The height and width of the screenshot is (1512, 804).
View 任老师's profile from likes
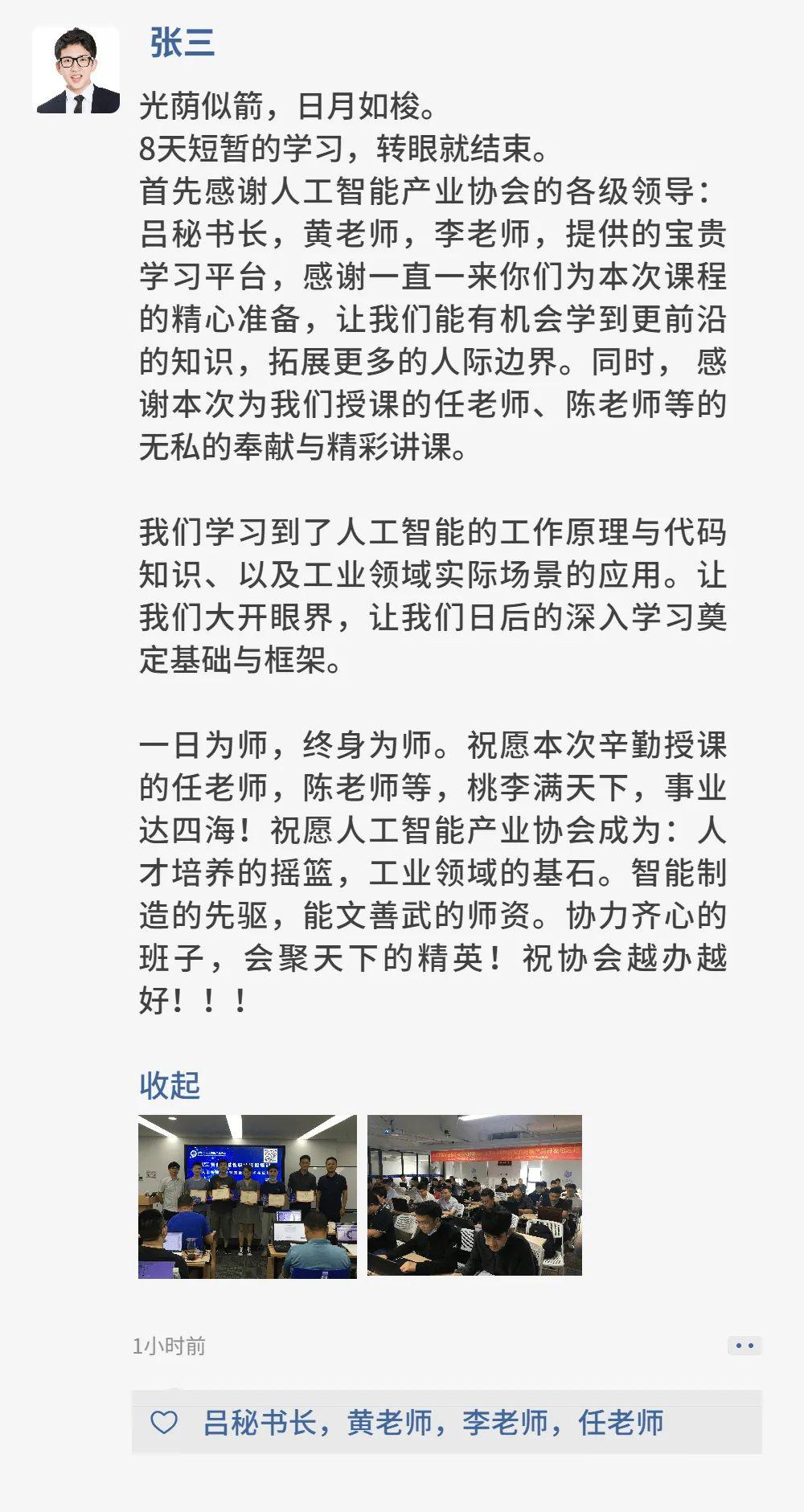(621, 1423)
